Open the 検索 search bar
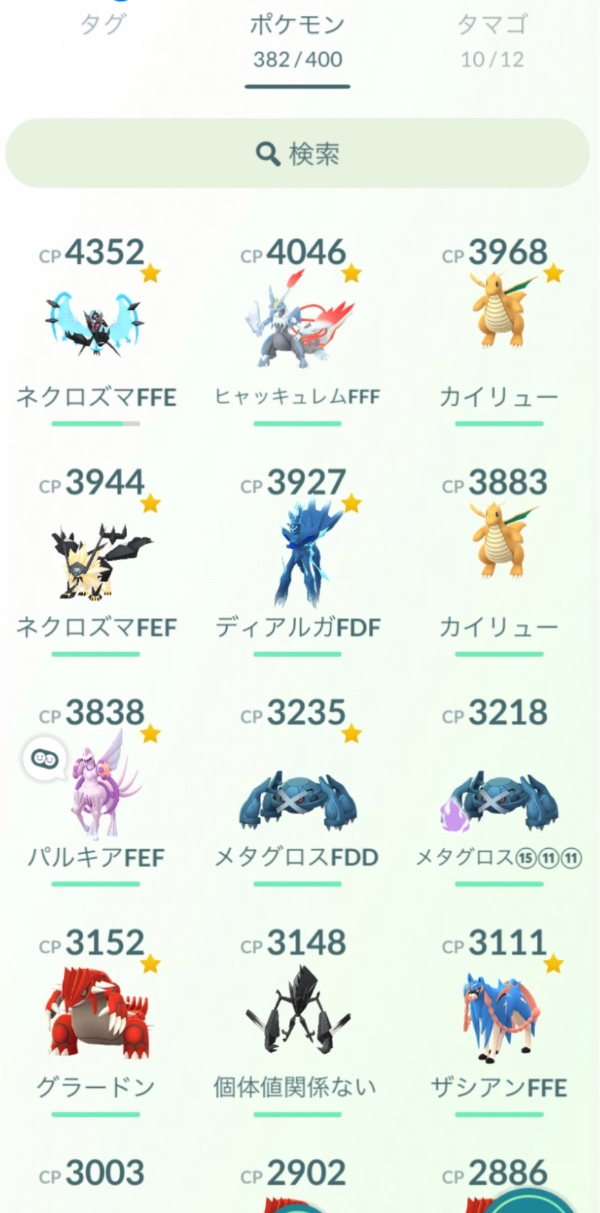 [298, 153]
